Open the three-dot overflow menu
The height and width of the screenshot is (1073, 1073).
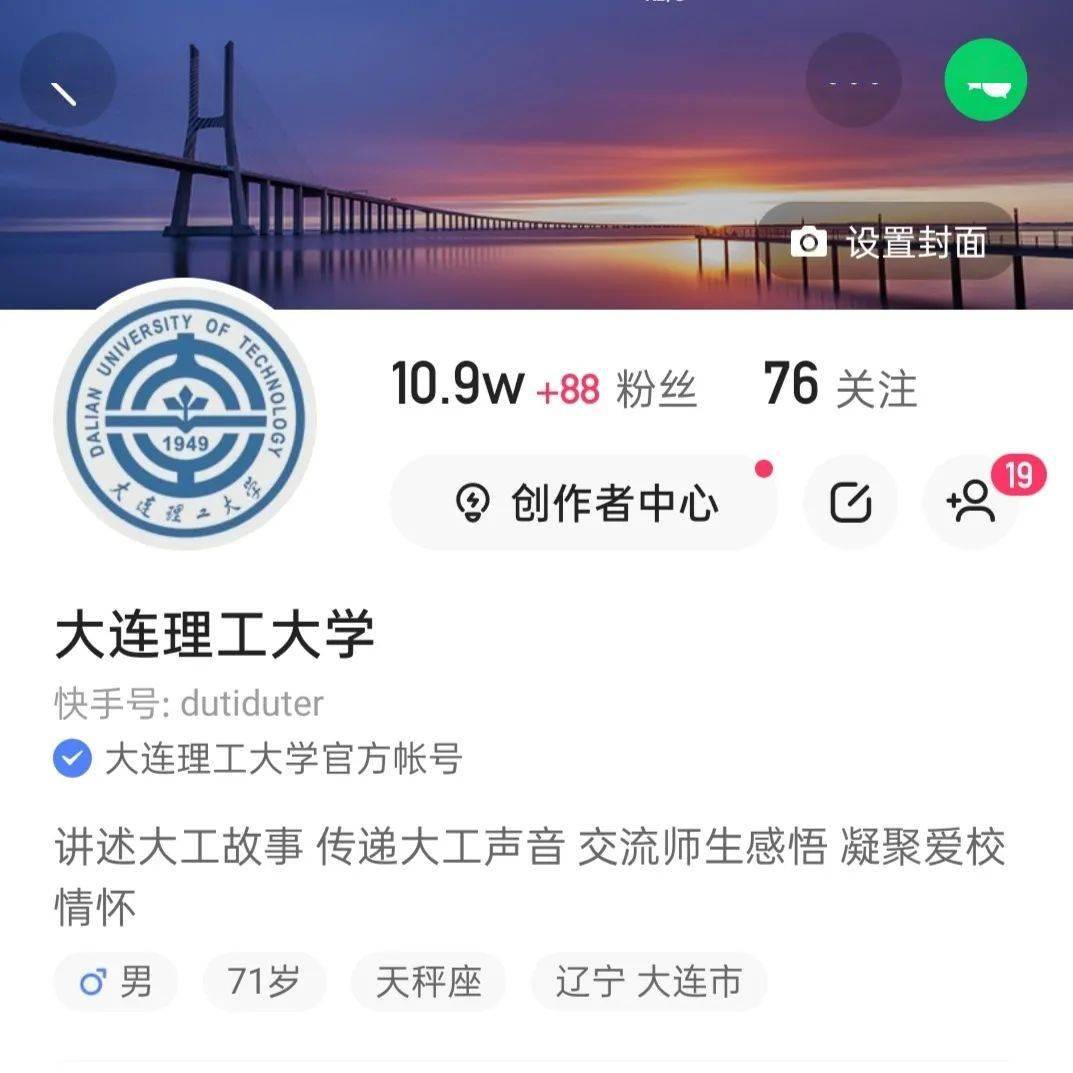coord(853,82)
